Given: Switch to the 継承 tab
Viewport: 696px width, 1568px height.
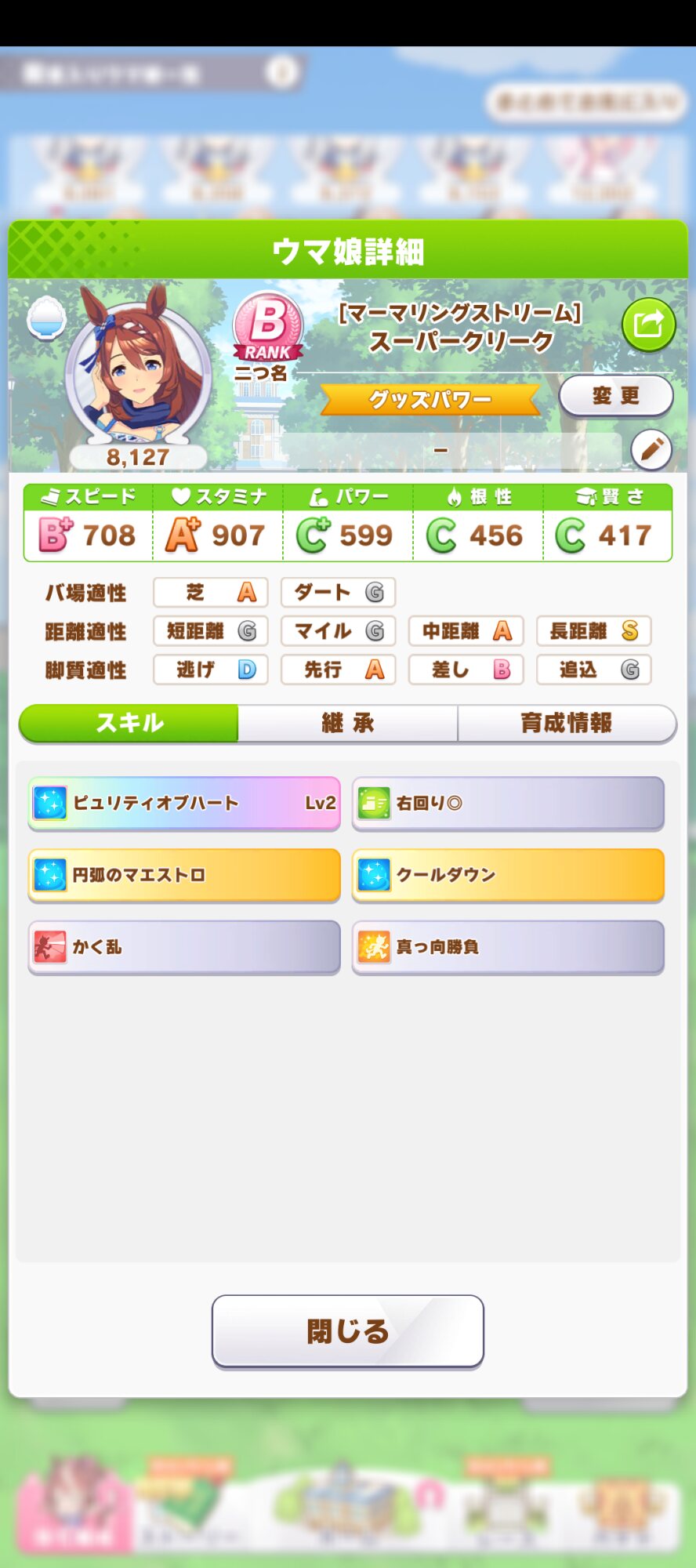Looking at the screenshot, I should pos(347,723).
